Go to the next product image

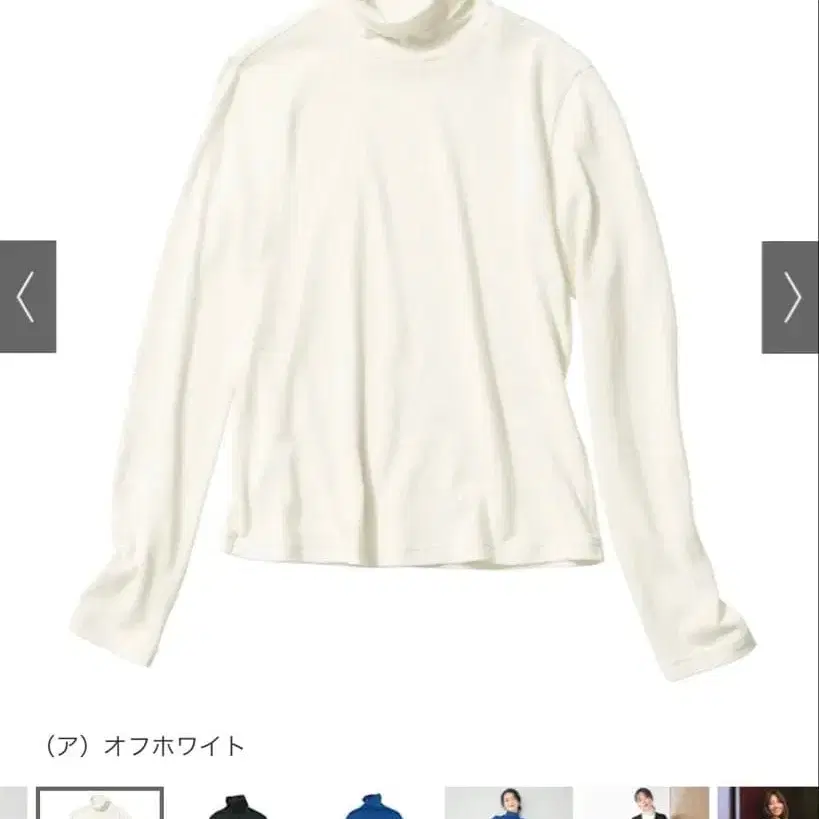click(x=790, y=297)
